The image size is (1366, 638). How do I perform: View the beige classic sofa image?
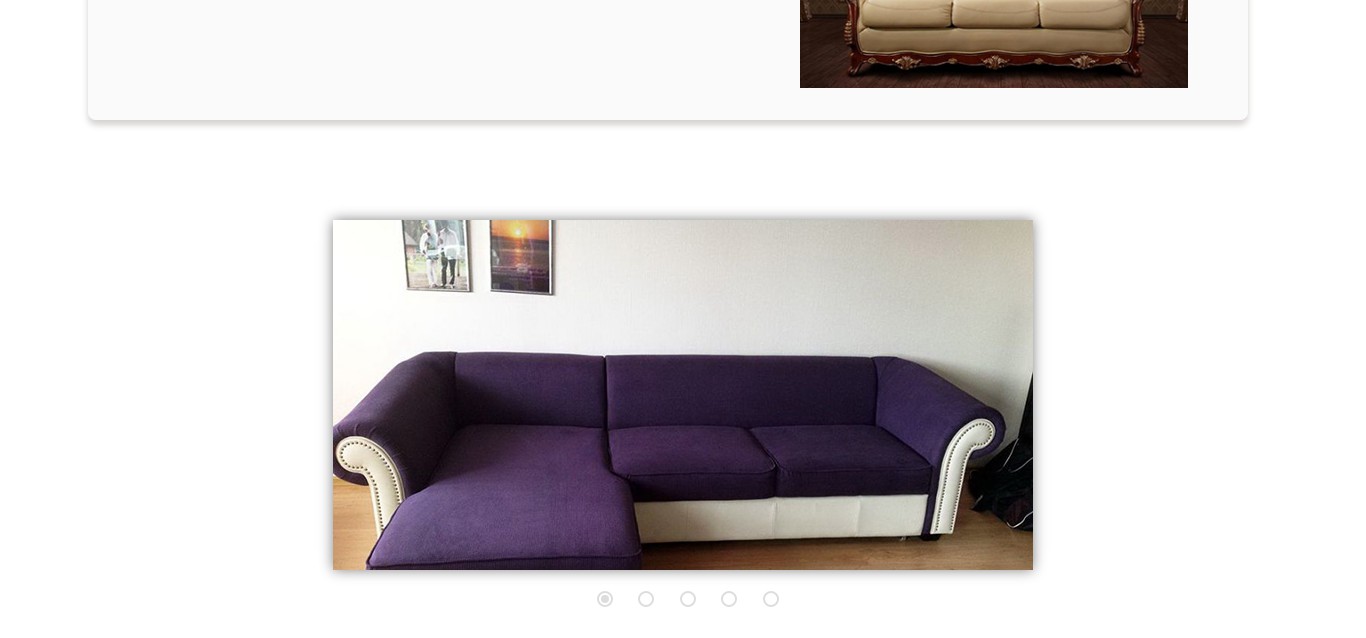coord(993,43)
